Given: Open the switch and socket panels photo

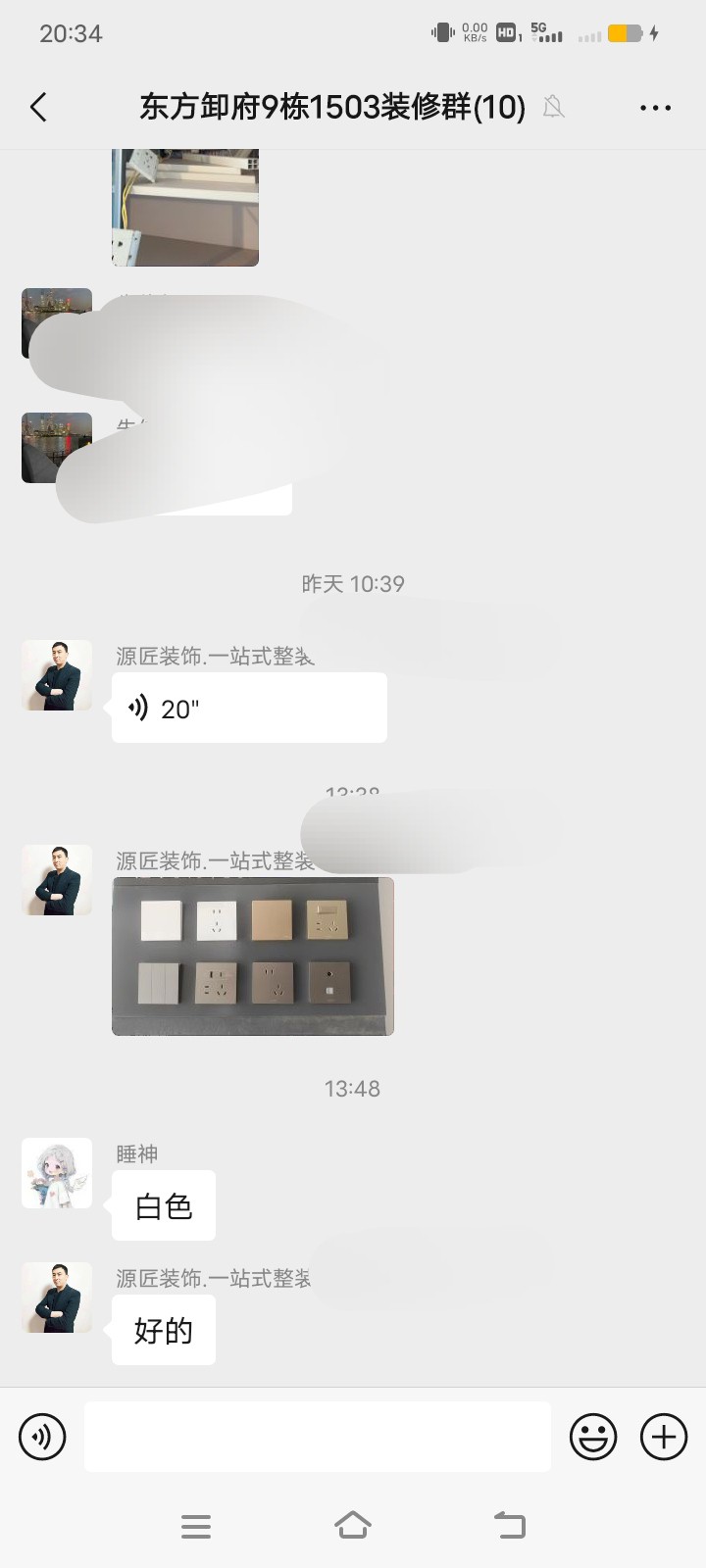Looking at the screenshot, I should (x=253, y=956).
